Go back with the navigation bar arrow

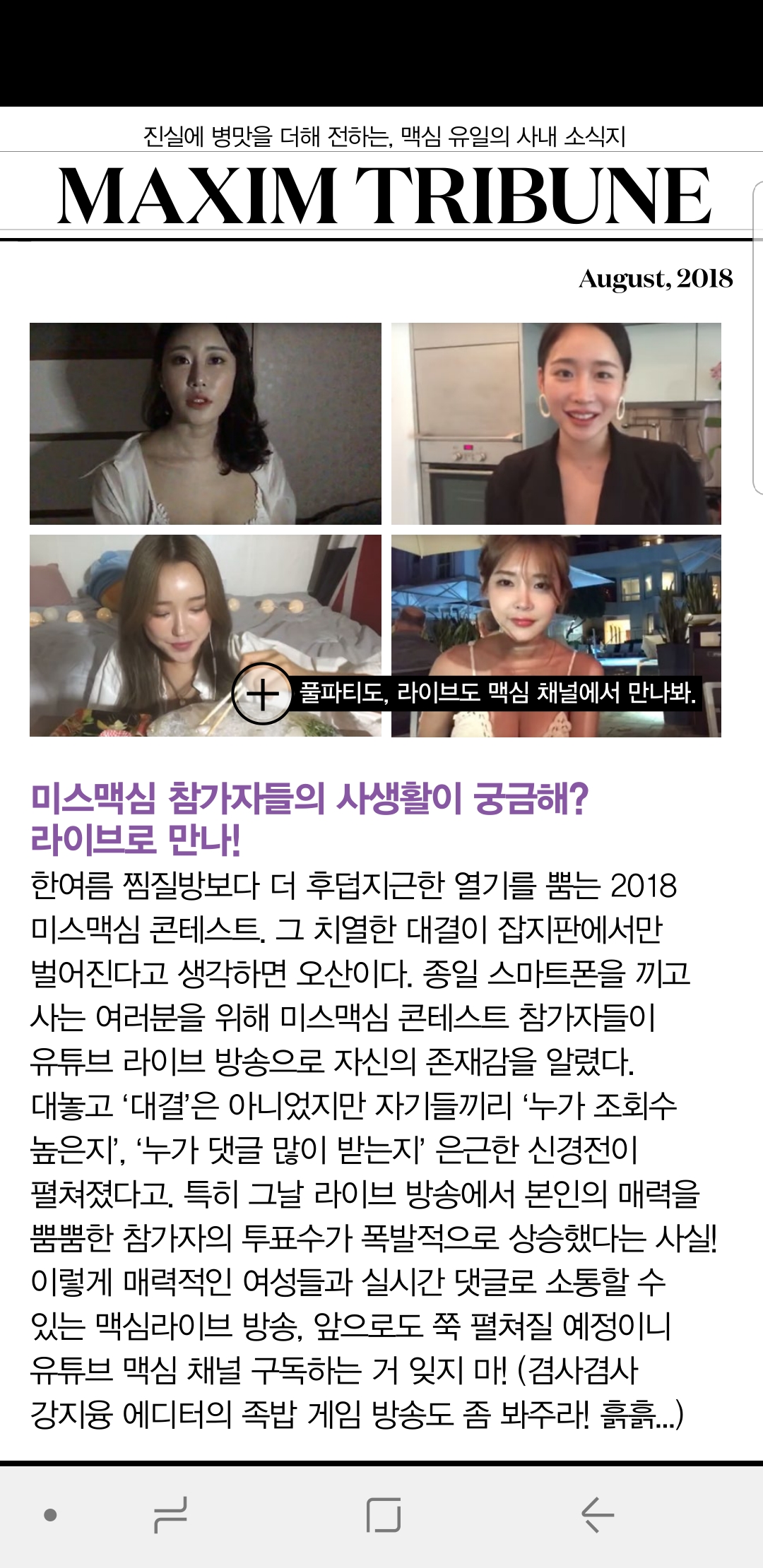[597, 1515]
